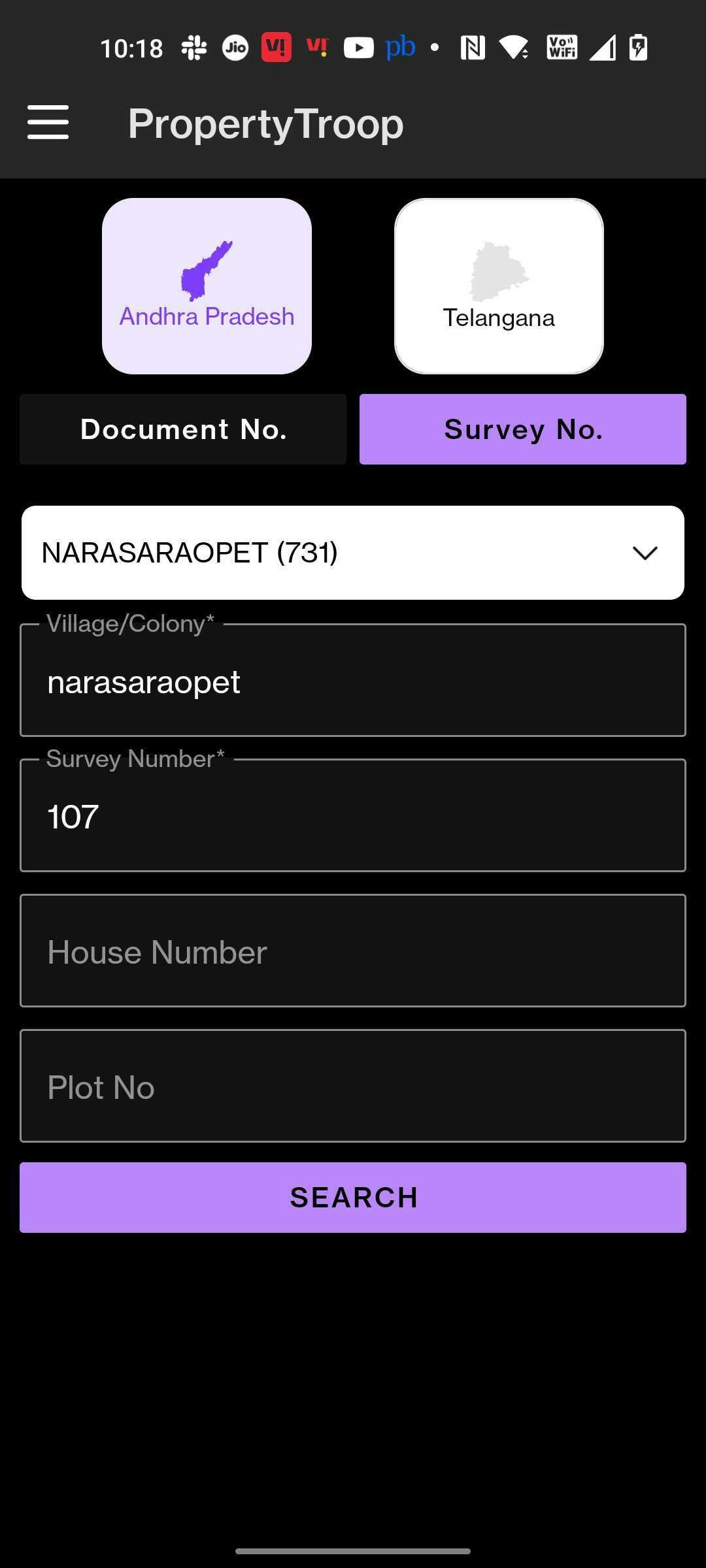Switch to the Survey No. tab

click(x=523, y=429)
